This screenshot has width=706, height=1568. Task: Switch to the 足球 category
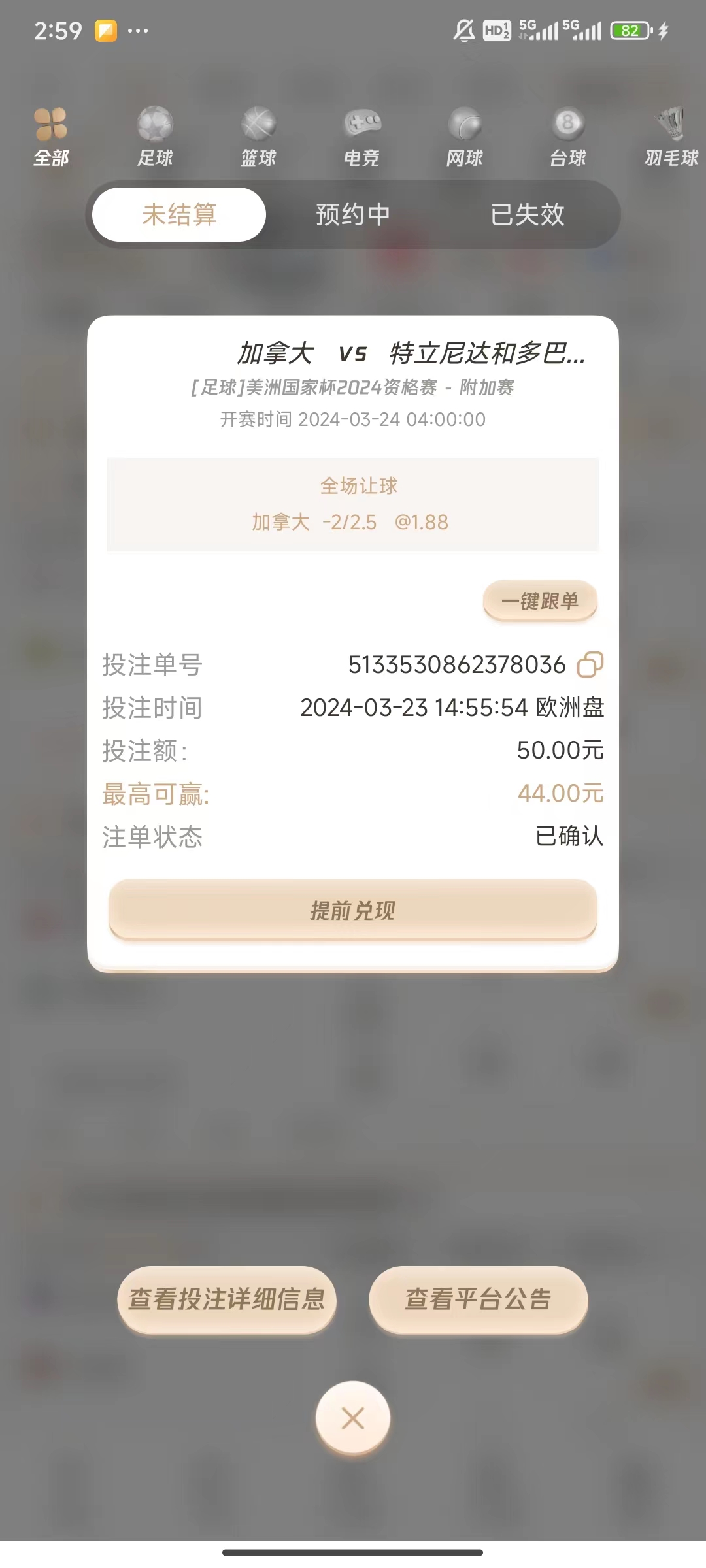155,137
